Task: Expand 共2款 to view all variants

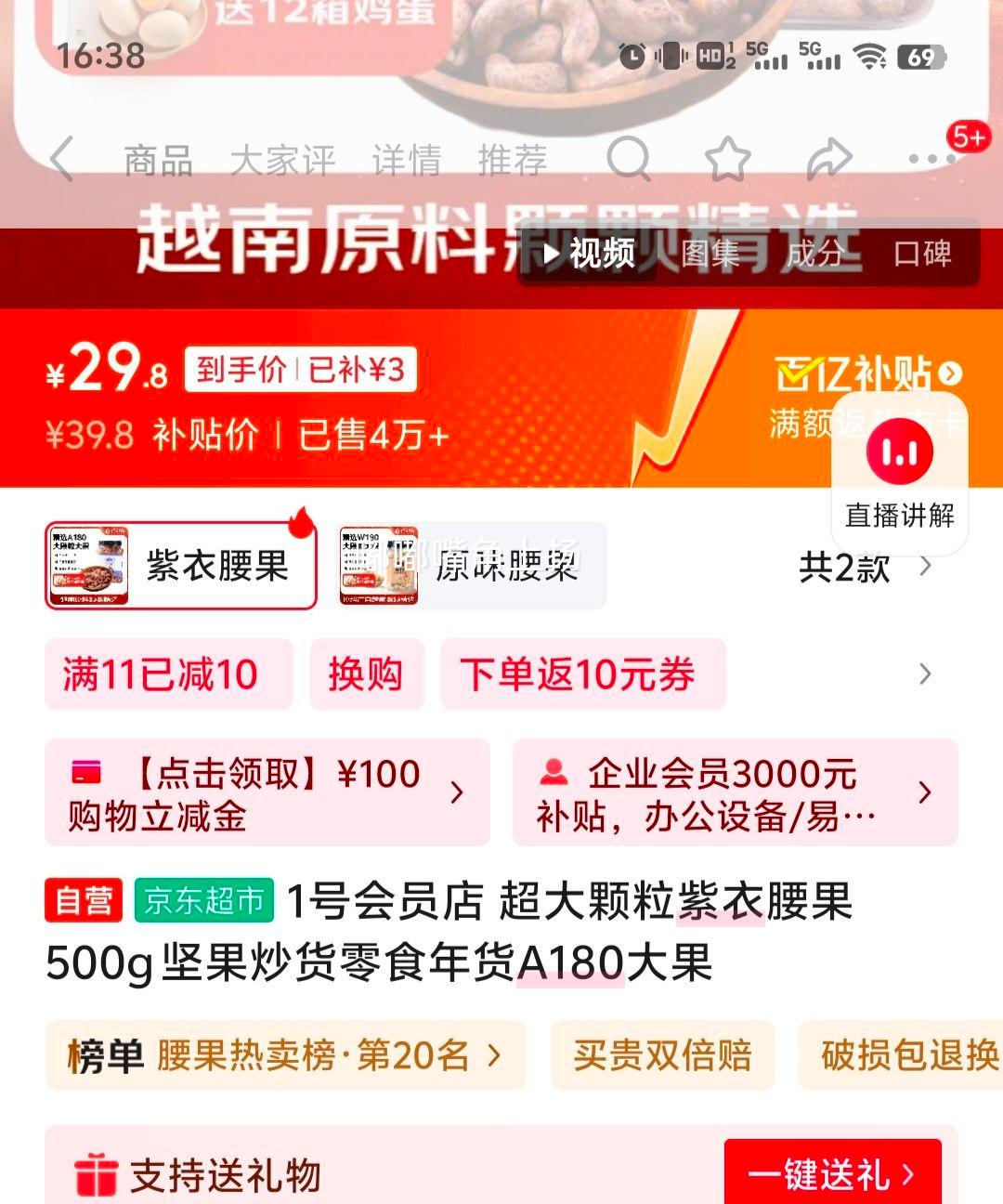Action: (x=864, y=567)
